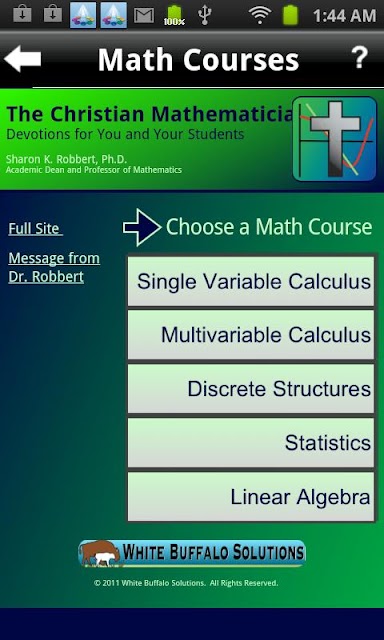This screenshot has height=640, width=384.
Task: Open the Full Site link
Action: 36,229
